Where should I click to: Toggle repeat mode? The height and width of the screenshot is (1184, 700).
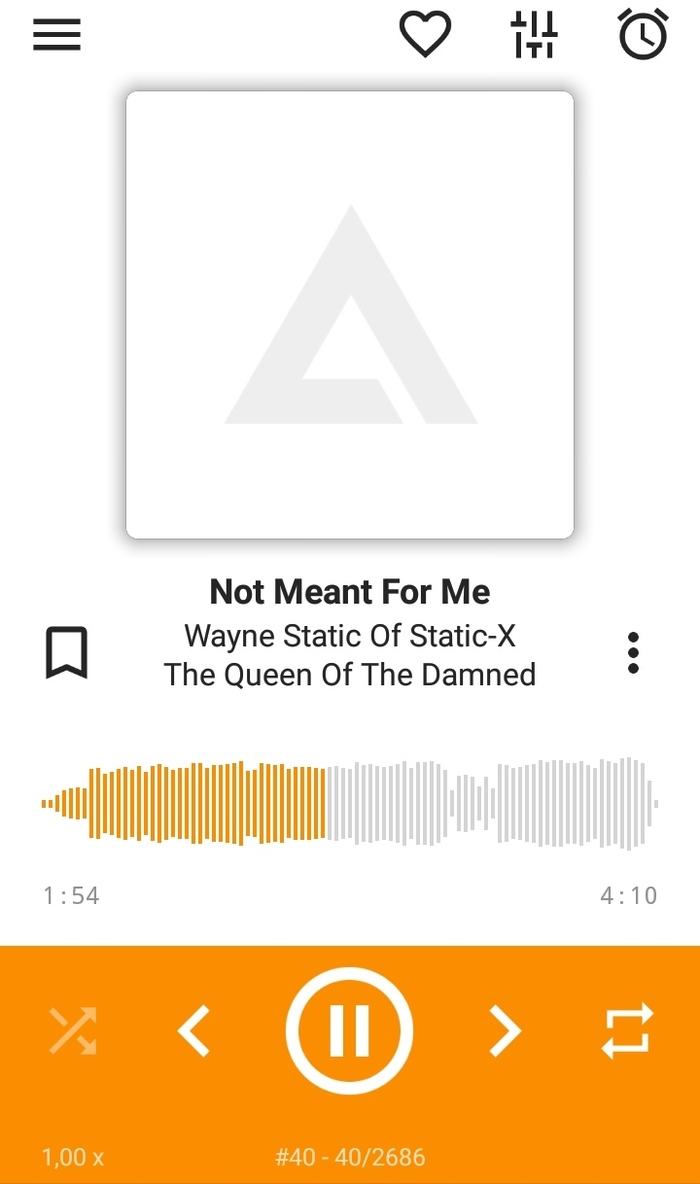(x=627, y=1030)
